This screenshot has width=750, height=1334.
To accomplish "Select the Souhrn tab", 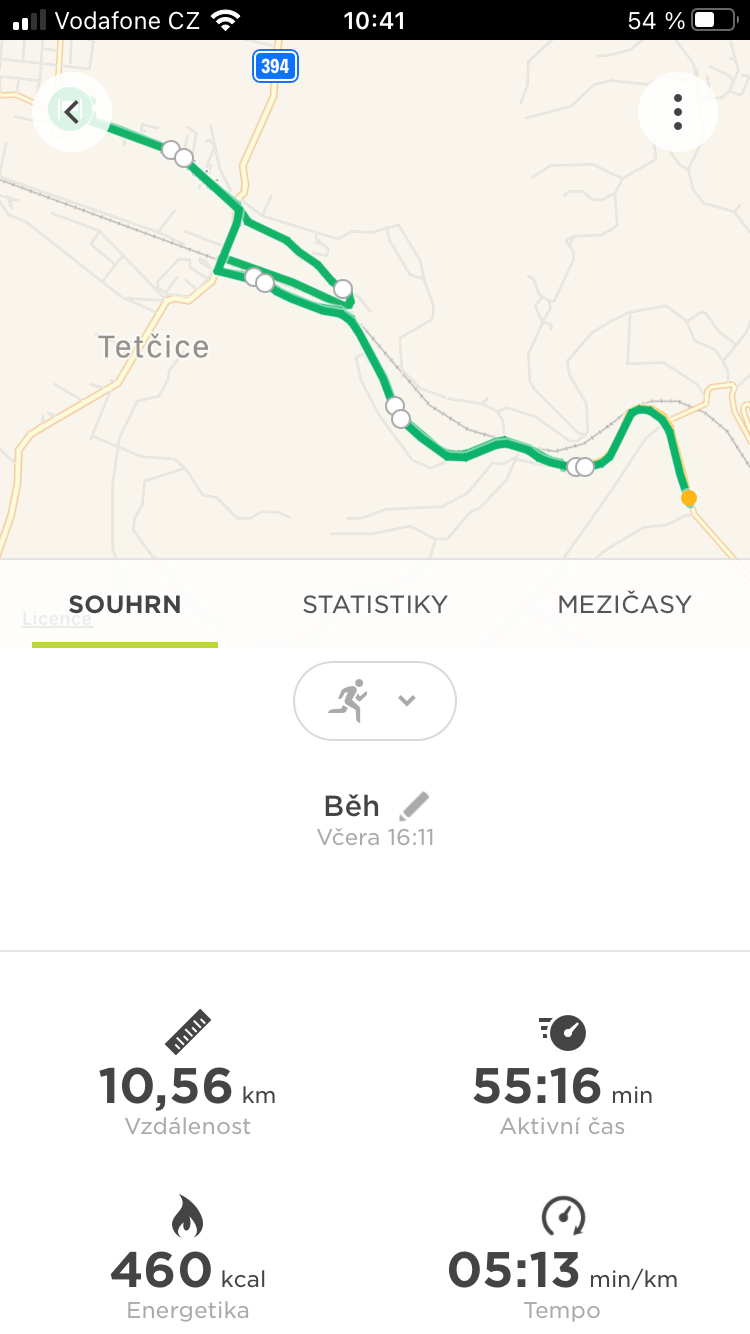I will (125, 604).
